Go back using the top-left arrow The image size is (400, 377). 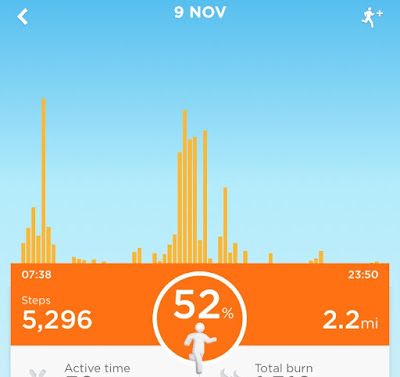point(23,17)
